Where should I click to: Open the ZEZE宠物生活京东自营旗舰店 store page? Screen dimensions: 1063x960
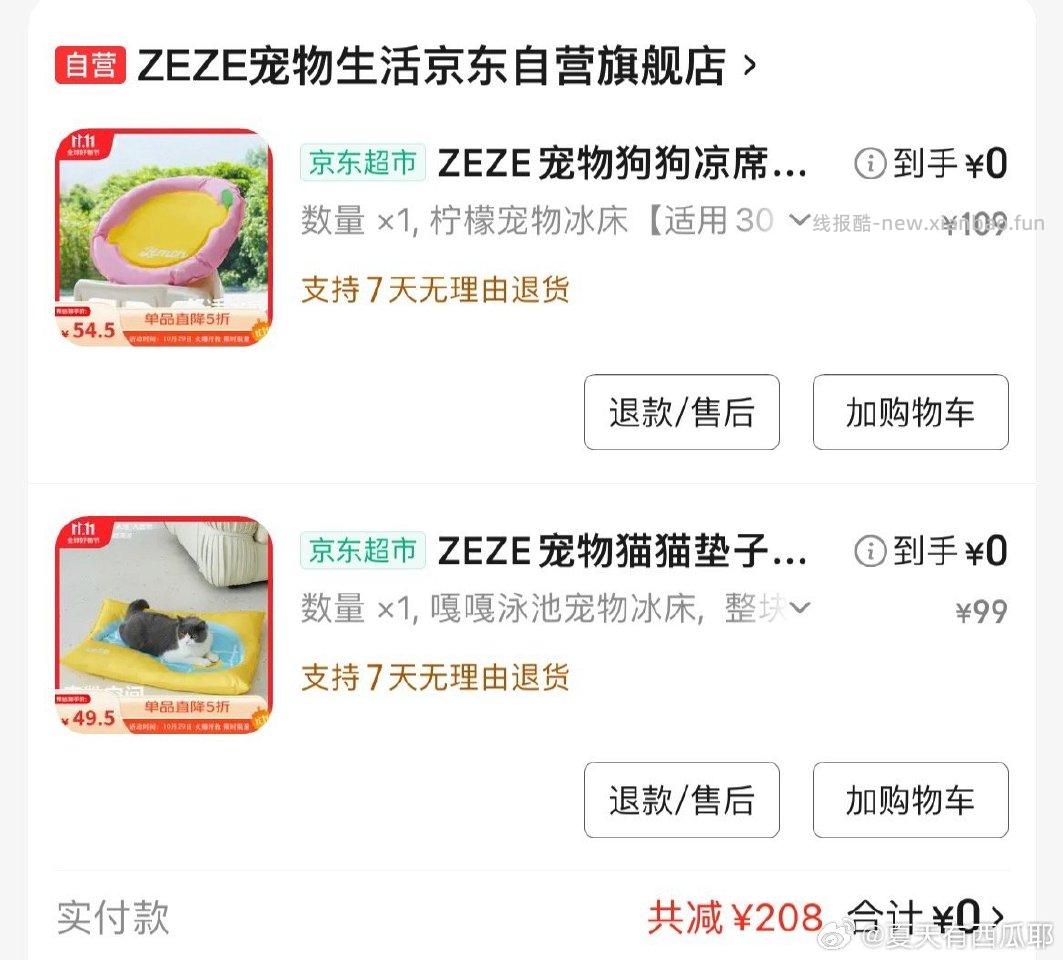[x=430, y=66]
